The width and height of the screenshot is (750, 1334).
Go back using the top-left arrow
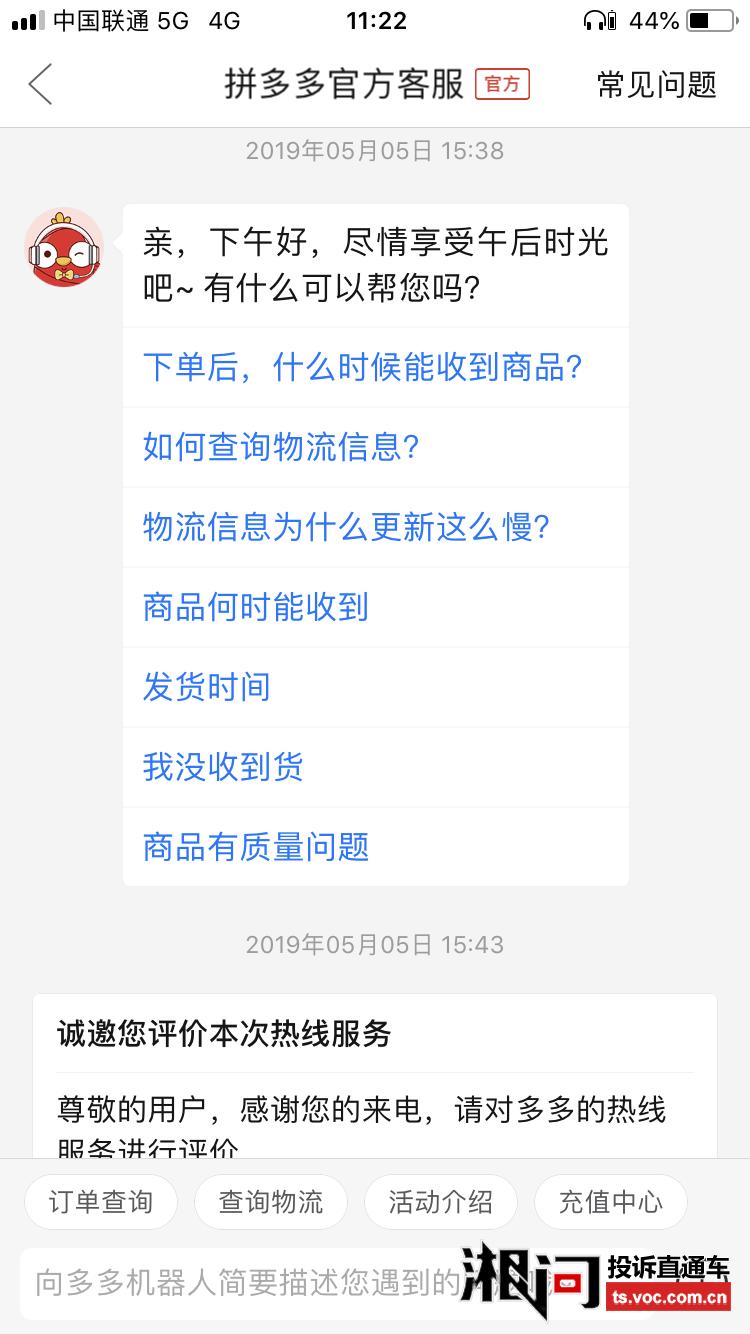(40, 85)
